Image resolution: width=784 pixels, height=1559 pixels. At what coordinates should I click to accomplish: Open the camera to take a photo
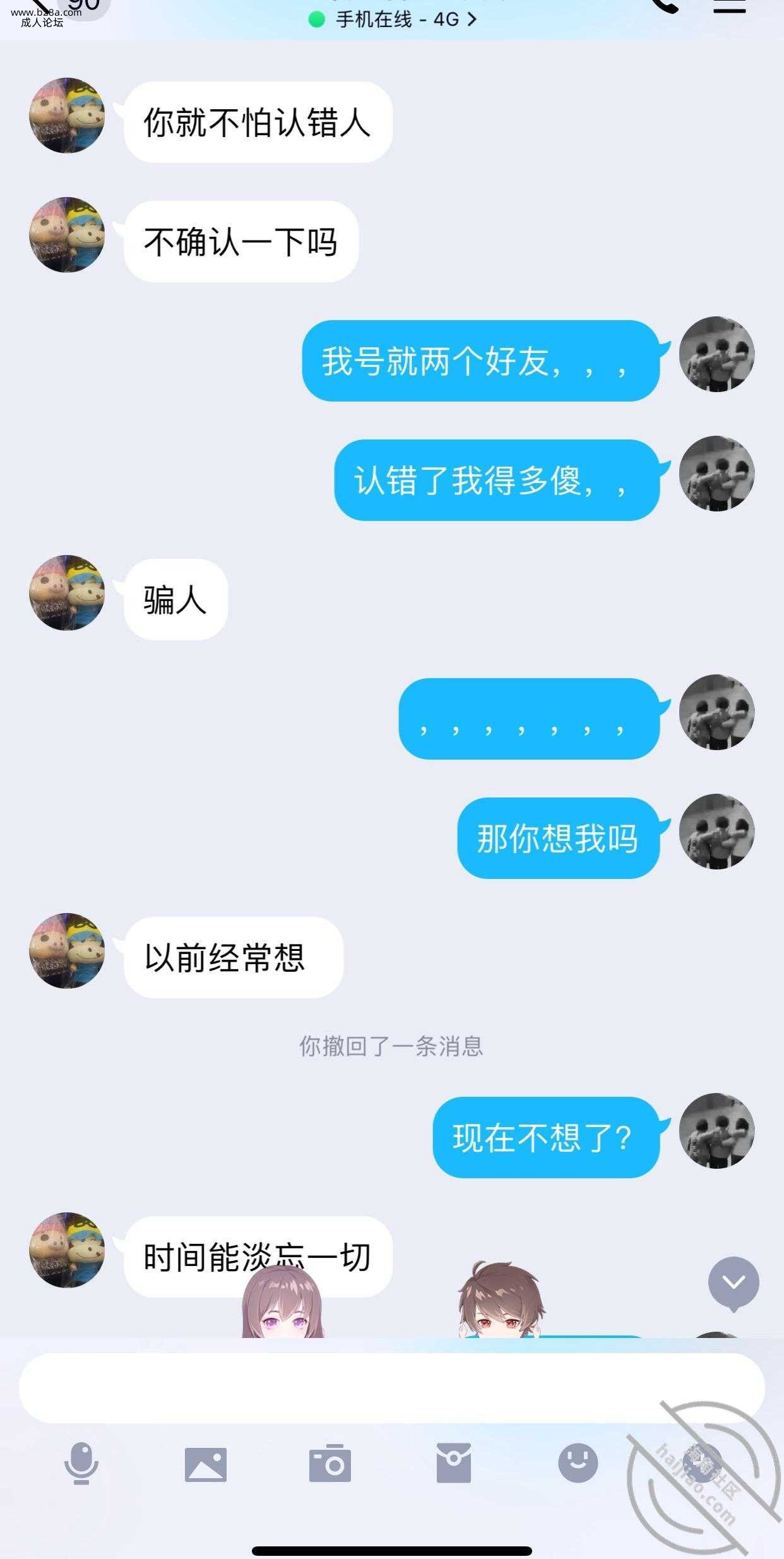pyautogui.click(x=330, y=1464)
